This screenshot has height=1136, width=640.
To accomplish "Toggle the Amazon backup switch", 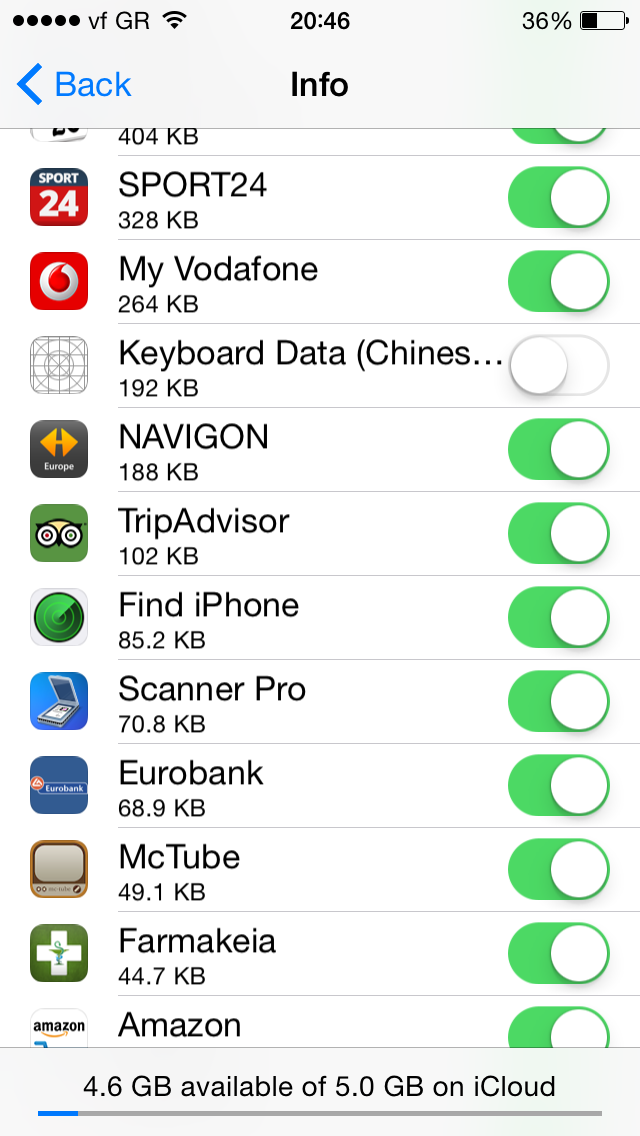I will (558, 1028).
